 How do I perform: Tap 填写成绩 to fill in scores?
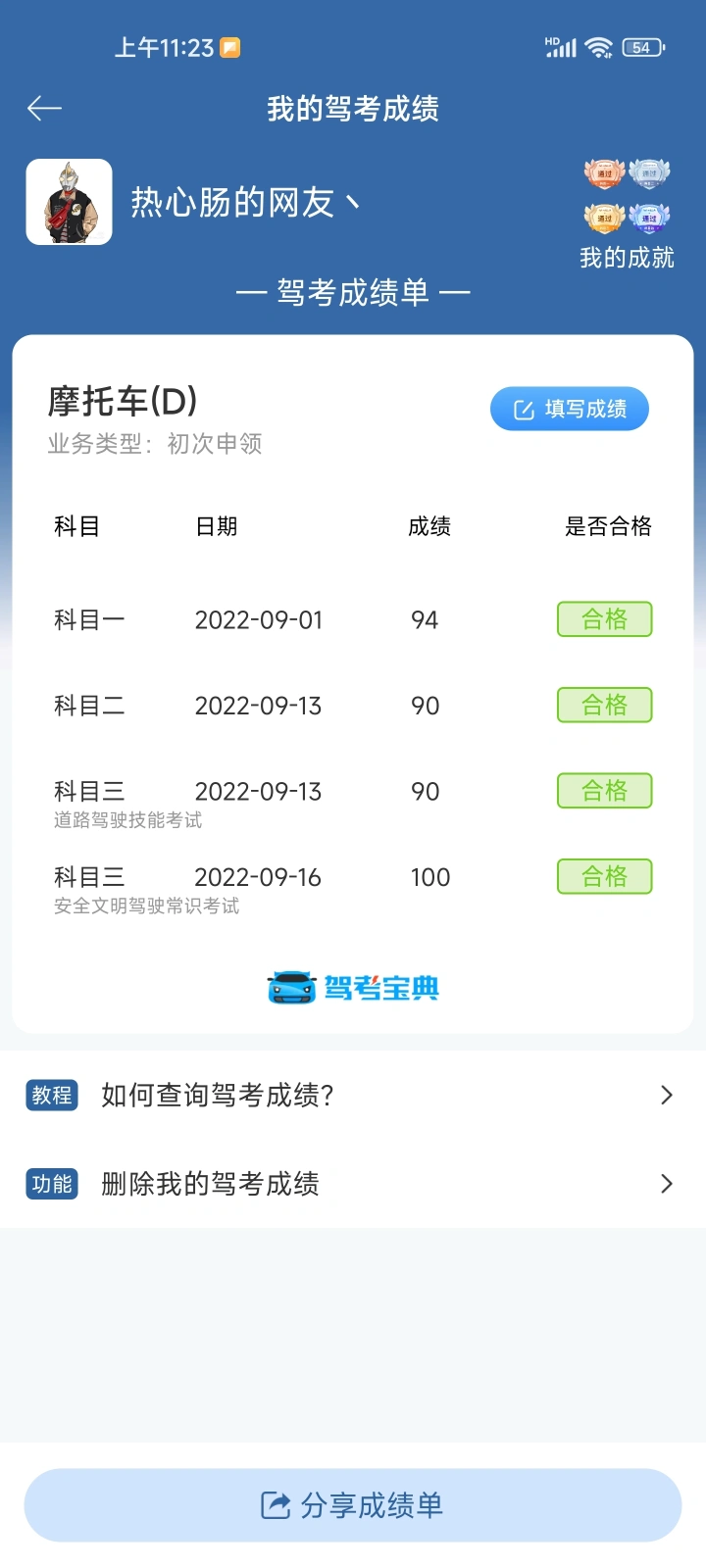coord(570,409)
